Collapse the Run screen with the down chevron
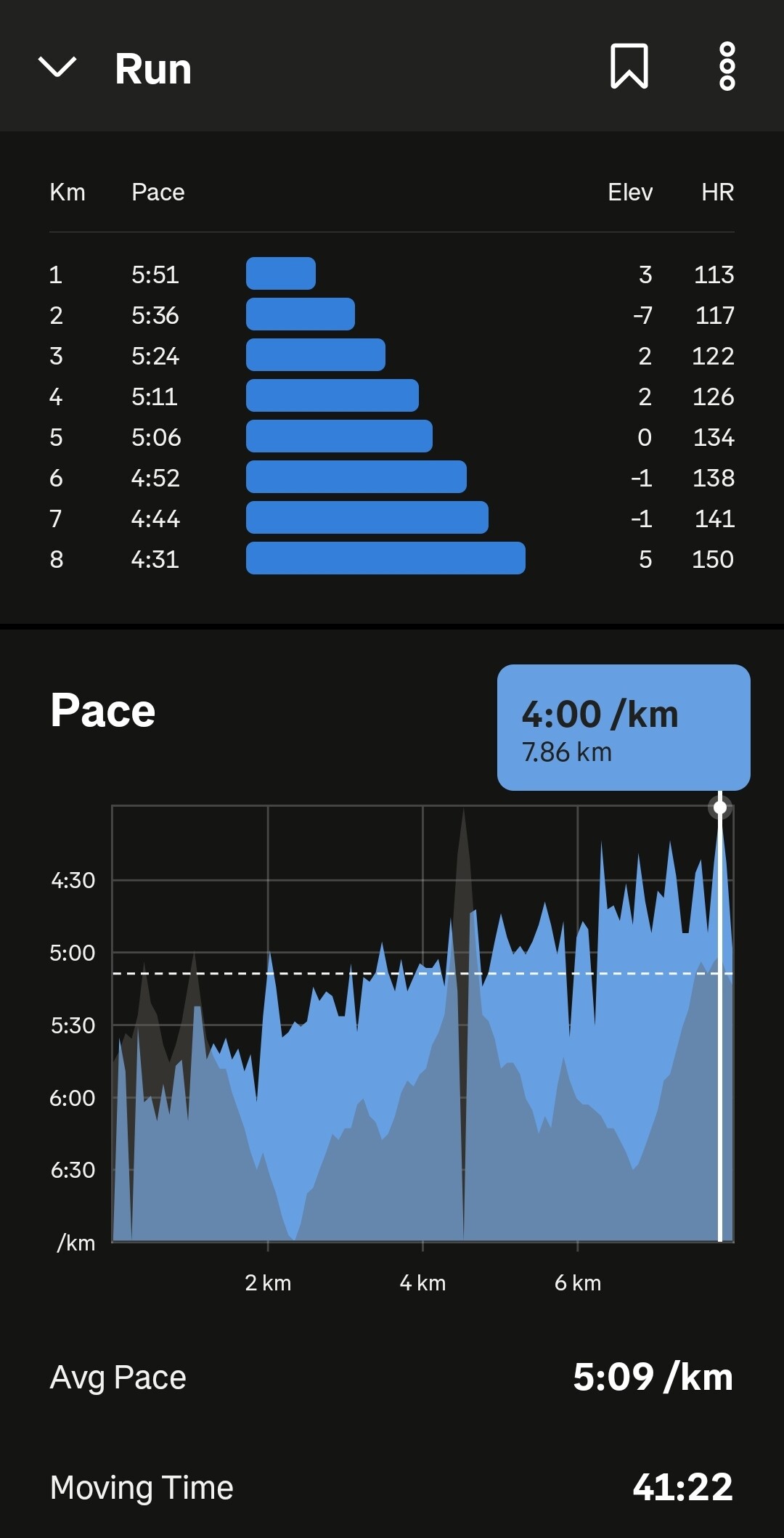Image resolution: width=784 pixels, height=1538 pixels. coord(57,68)
